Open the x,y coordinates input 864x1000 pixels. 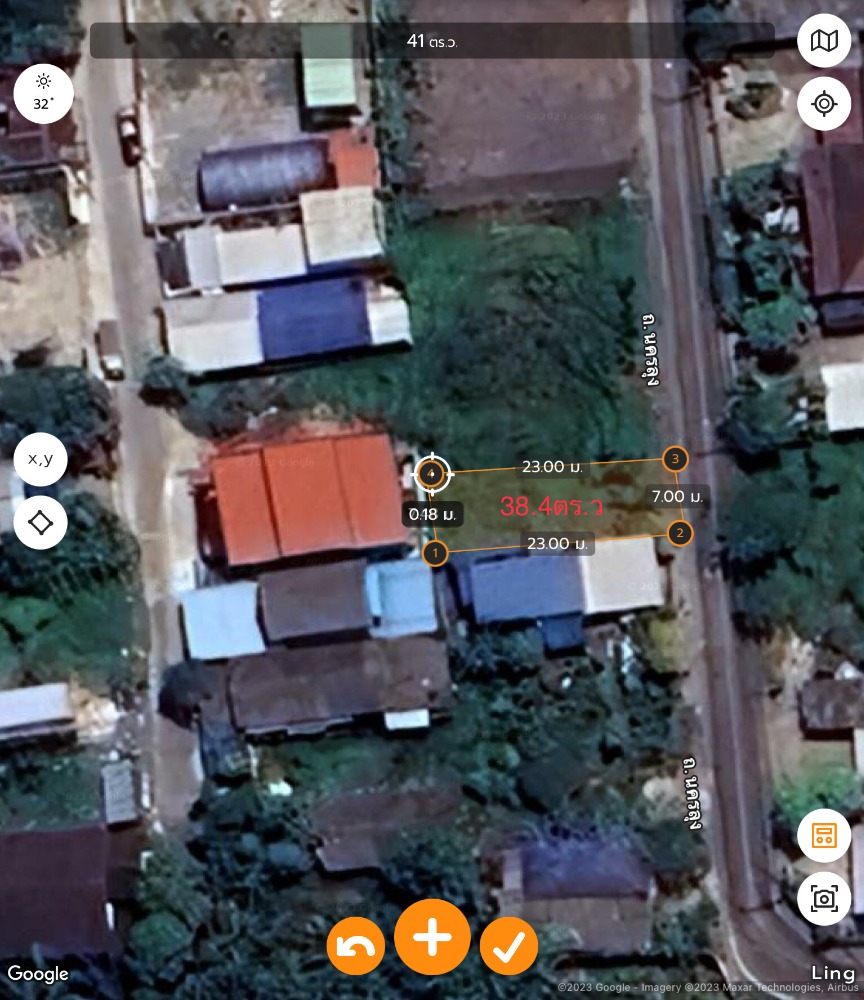[40, 460]
